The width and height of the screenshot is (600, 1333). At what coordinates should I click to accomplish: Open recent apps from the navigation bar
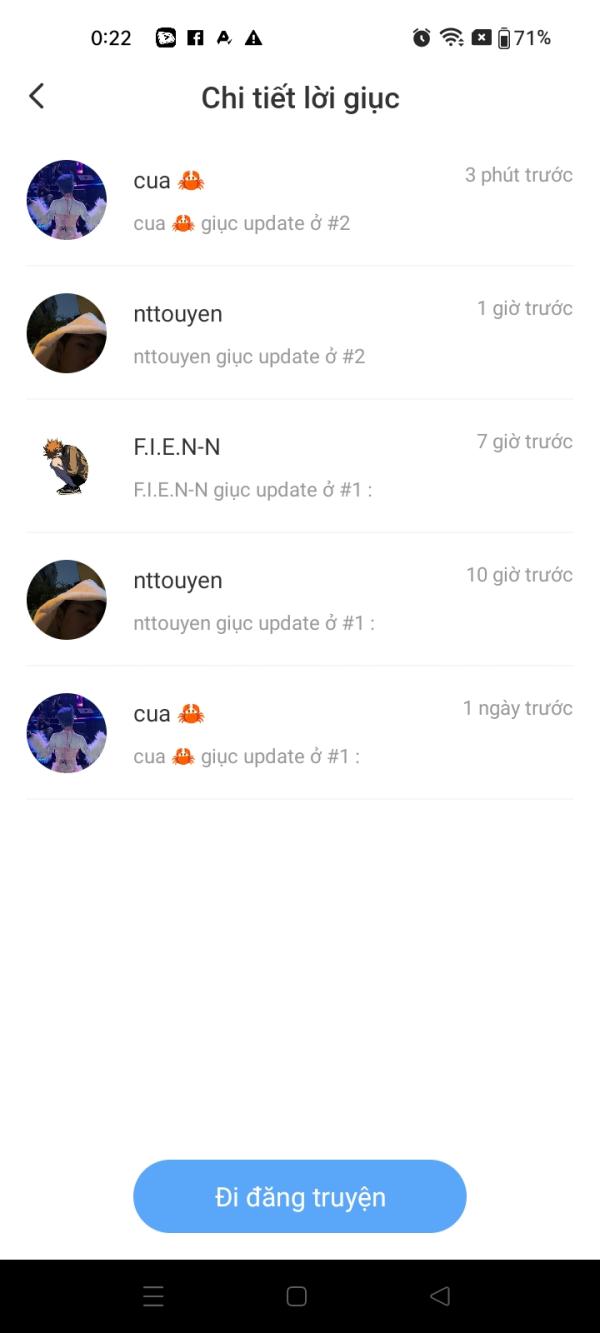[x=153, y=1296]
